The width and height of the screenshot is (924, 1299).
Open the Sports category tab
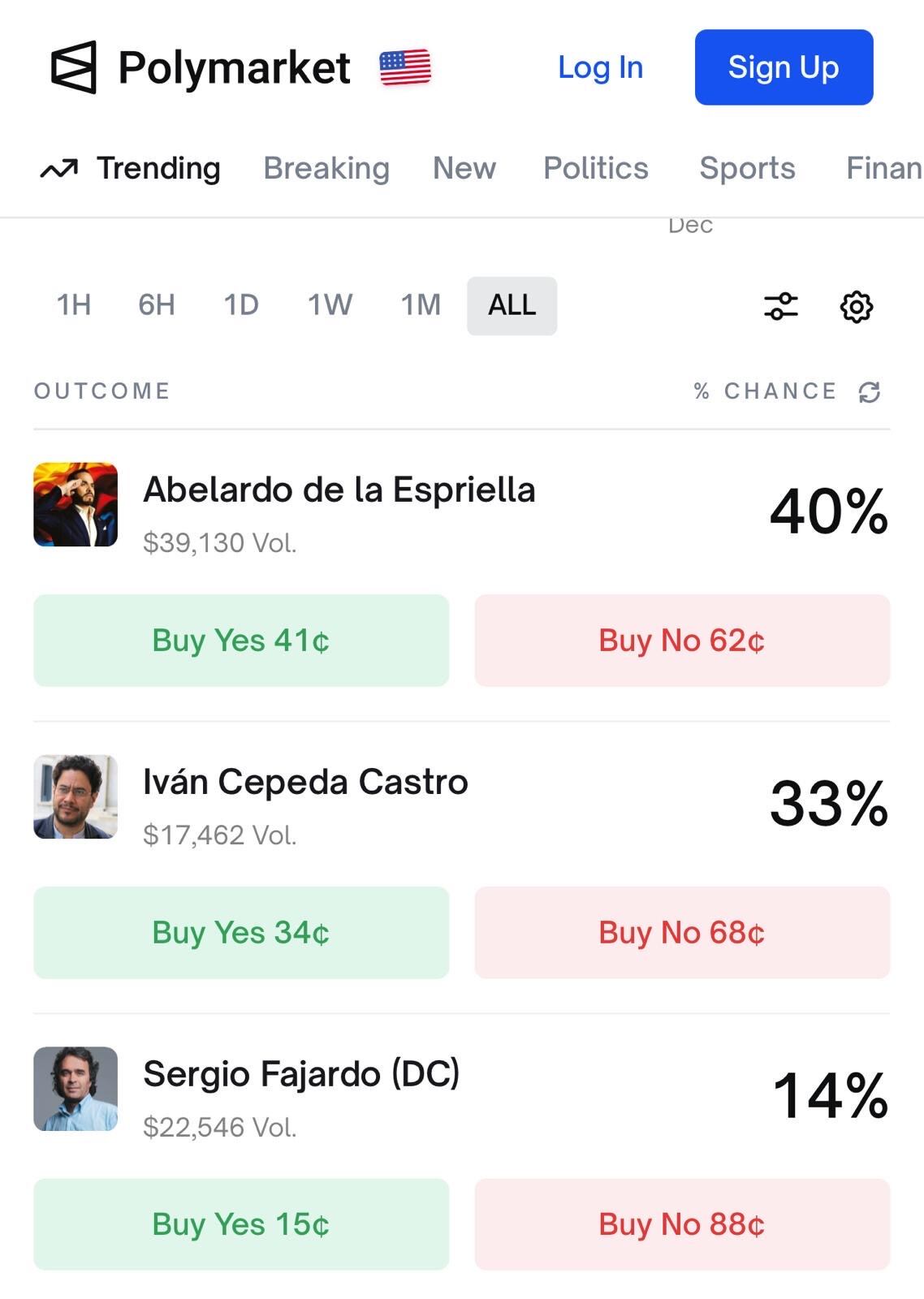(x=747, y=168)
